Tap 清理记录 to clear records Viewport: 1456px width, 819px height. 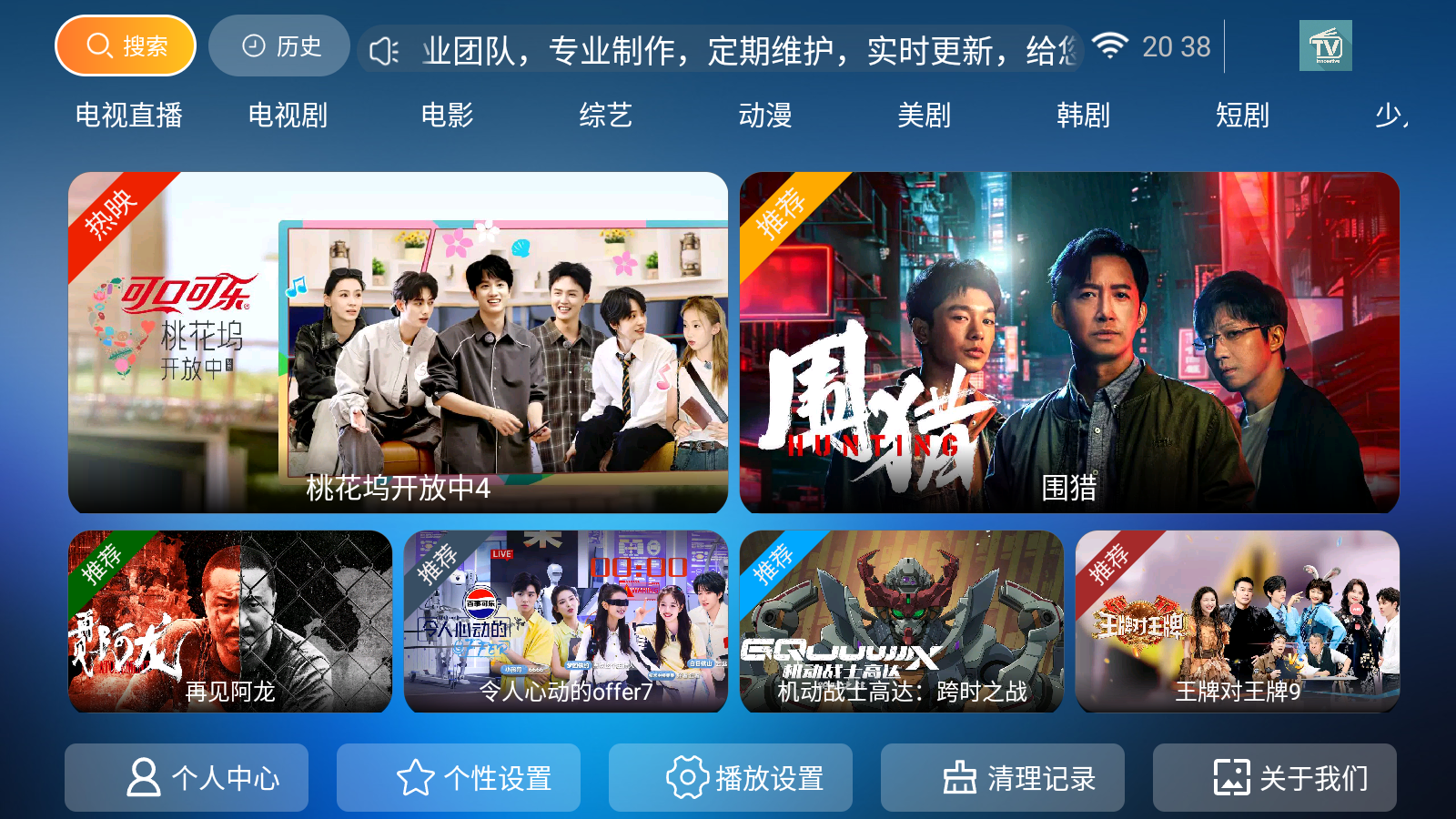click(1003, 778)
